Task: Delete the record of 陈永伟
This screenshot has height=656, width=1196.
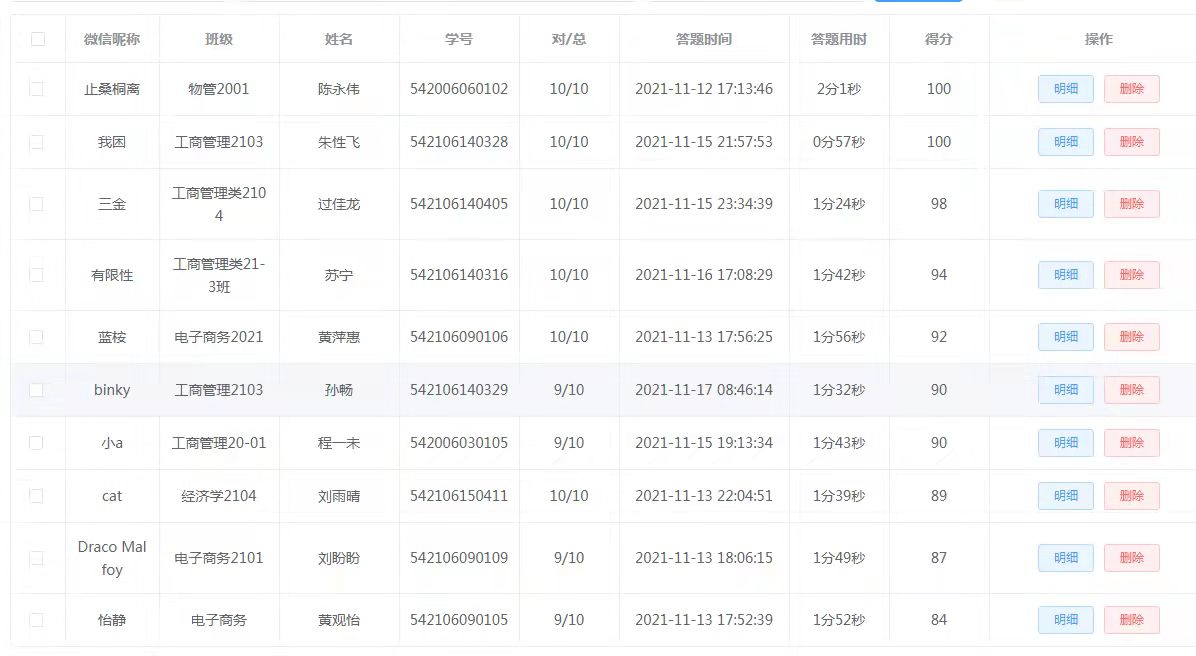Action: pyautogui.click(x=1131, y=89)
